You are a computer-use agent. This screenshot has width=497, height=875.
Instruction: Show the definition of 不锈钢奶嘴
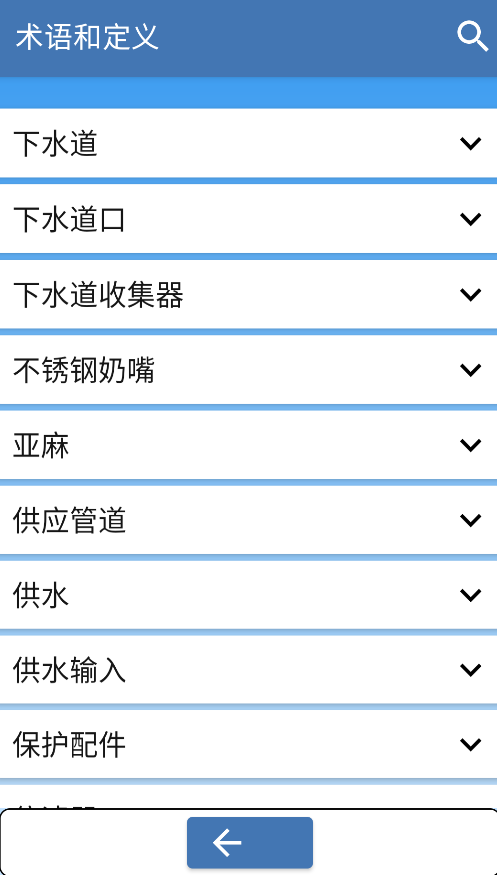click(x=248, y=369)
